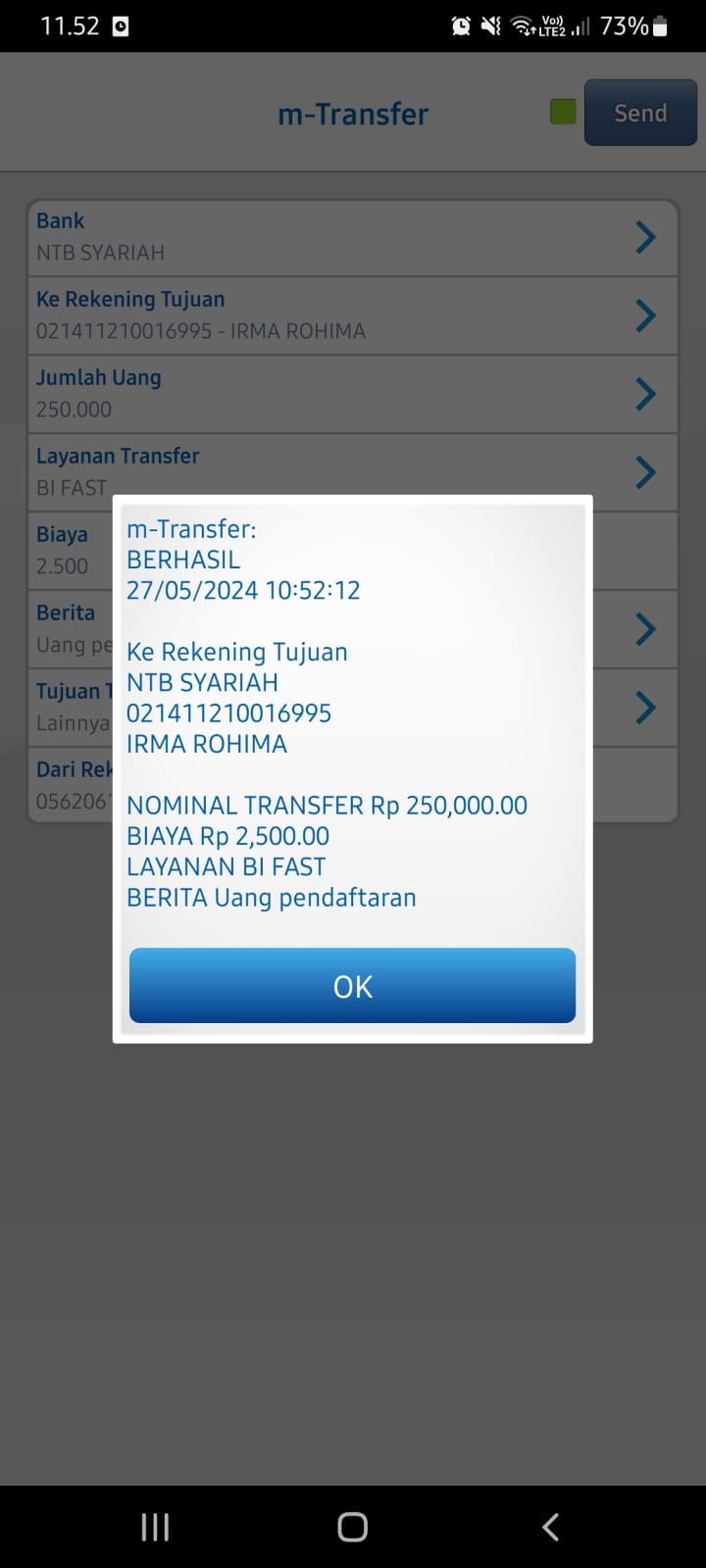
Task: Open the Jumlah Uang amount row
Action: pyautogui.click(x=352, y=394)
